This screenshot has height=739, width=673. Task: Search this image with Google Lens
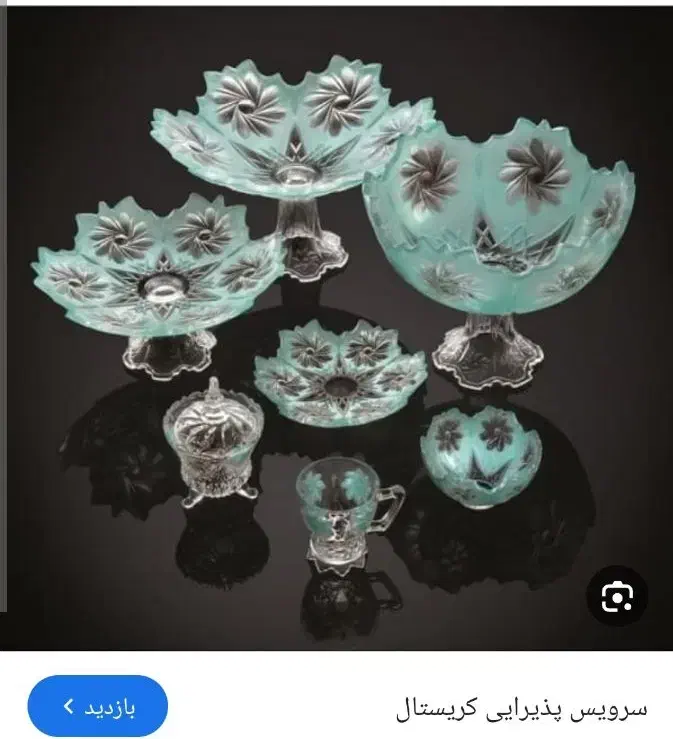pos(617,597)
